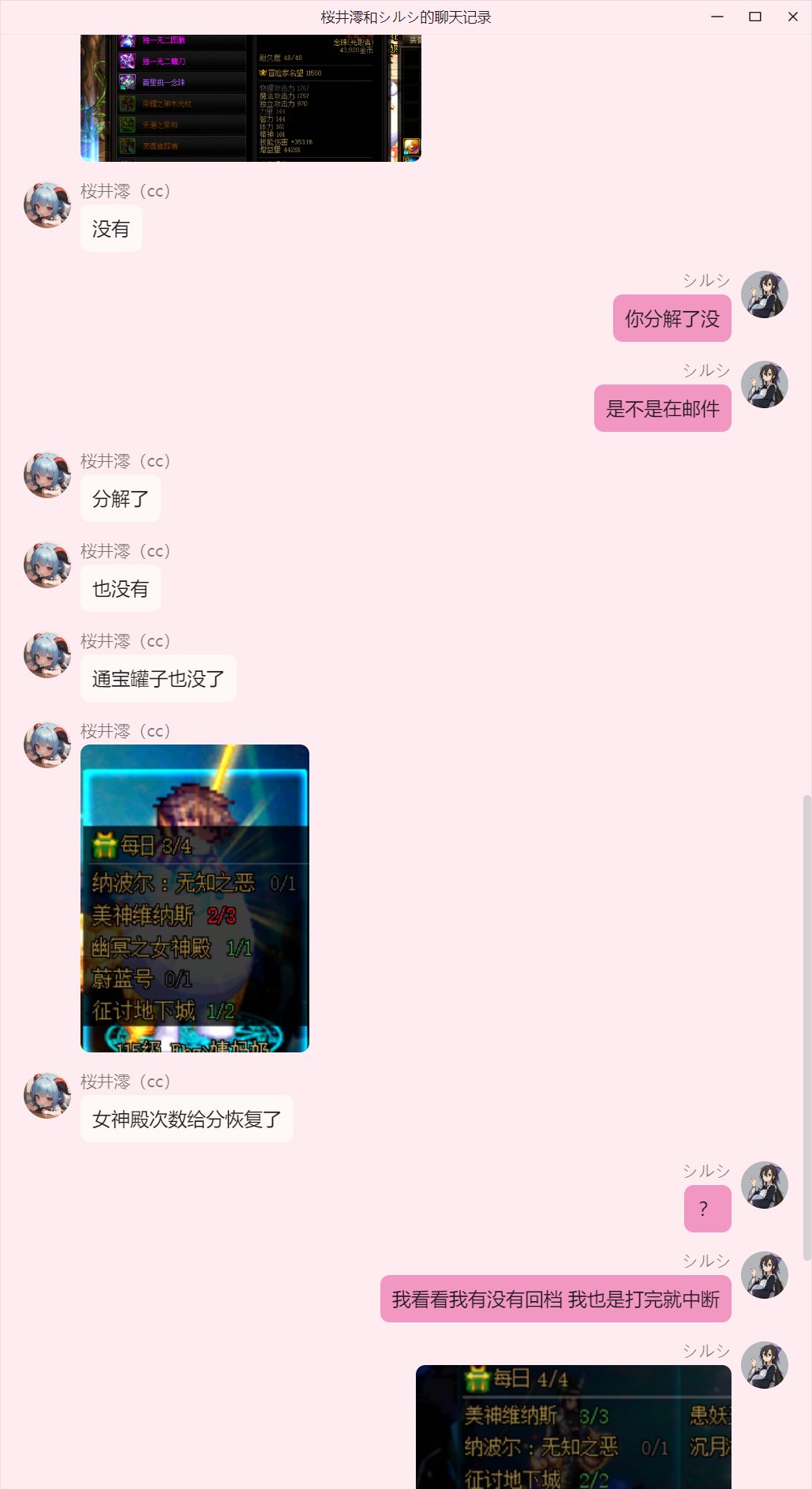This screenshot has width=812, height=1489.
Task: Open the equipment screenshot at the top
Action: coord(250,98)
